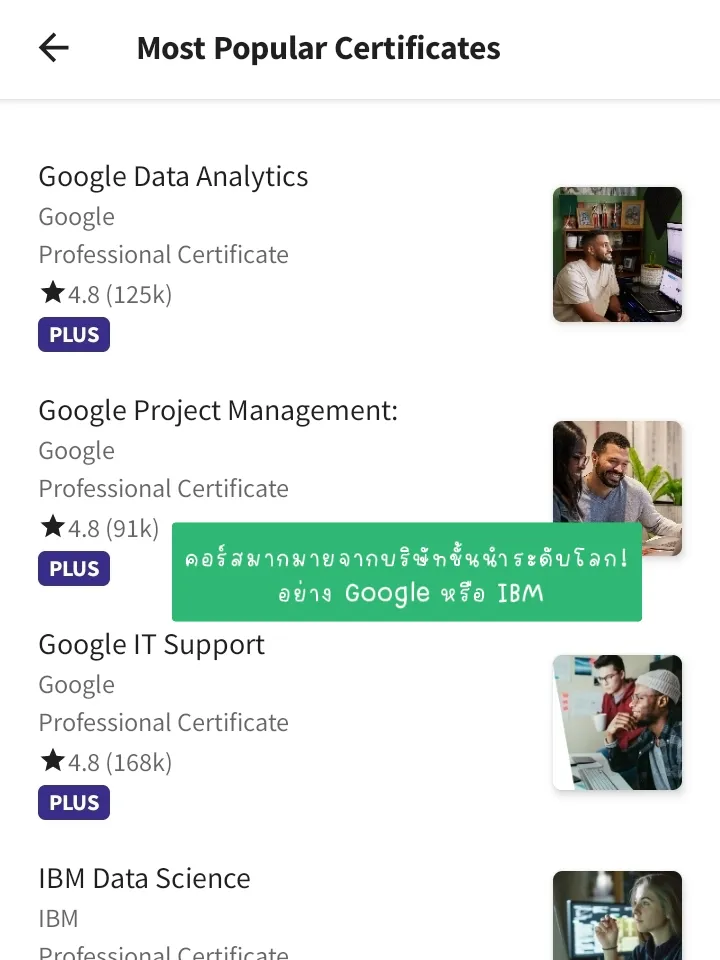Image resolution: width=720 pixels, height=960 pixels.
Task: Open the IBM Data Science certificate
Action: coord(144,878)
